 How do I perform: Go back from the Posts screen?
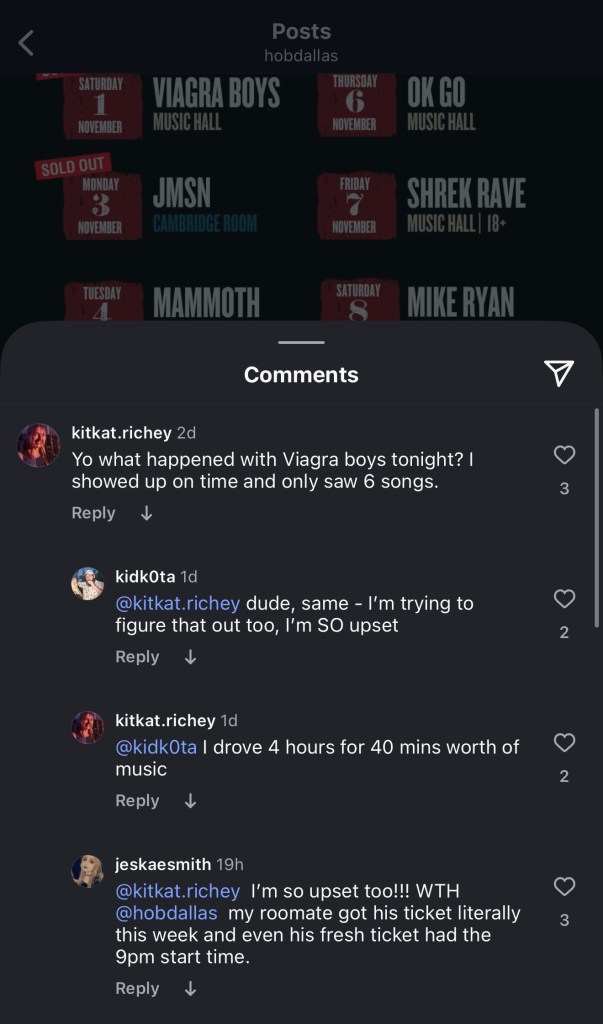[x=27, y=42]
